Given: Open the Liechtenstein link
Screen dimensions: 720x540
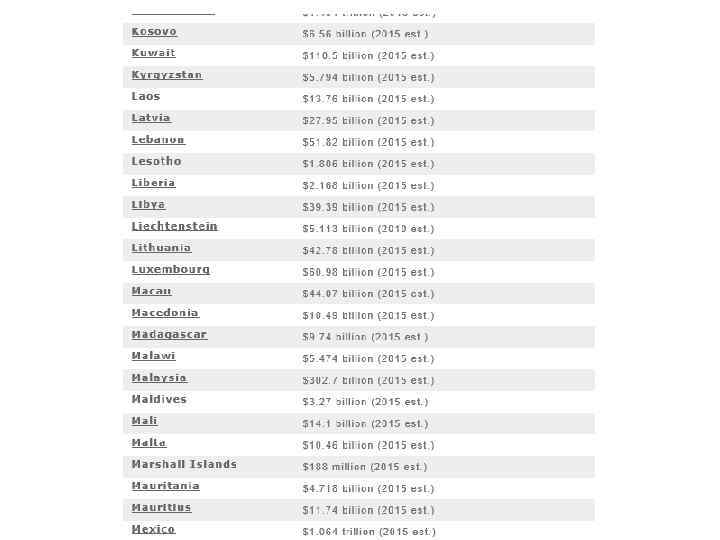Looking at the screenshot, I should coord(174,226).
